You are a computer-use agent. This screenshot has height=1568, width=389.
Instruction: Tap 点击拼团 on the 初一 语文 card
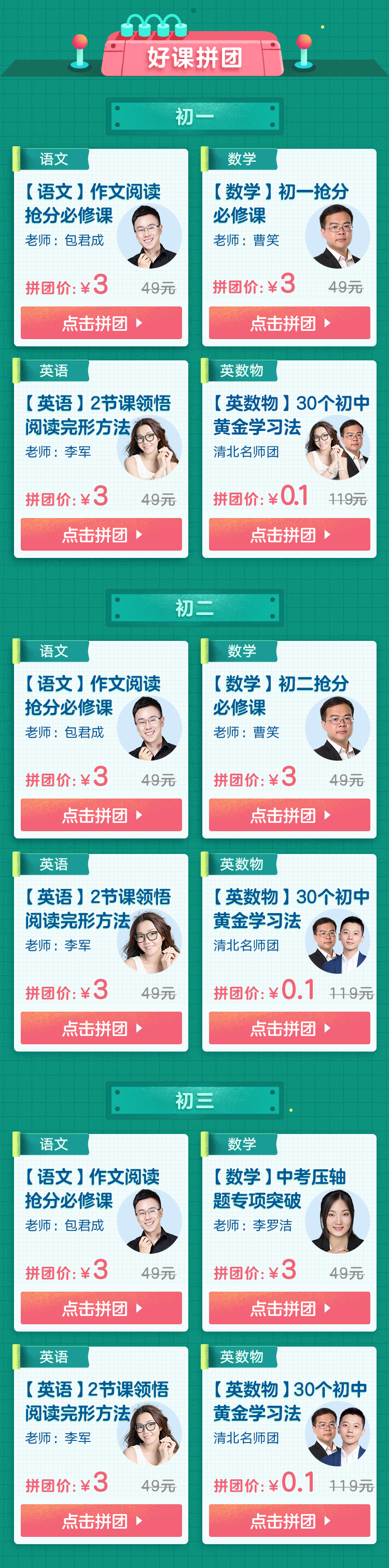(101, 323)
